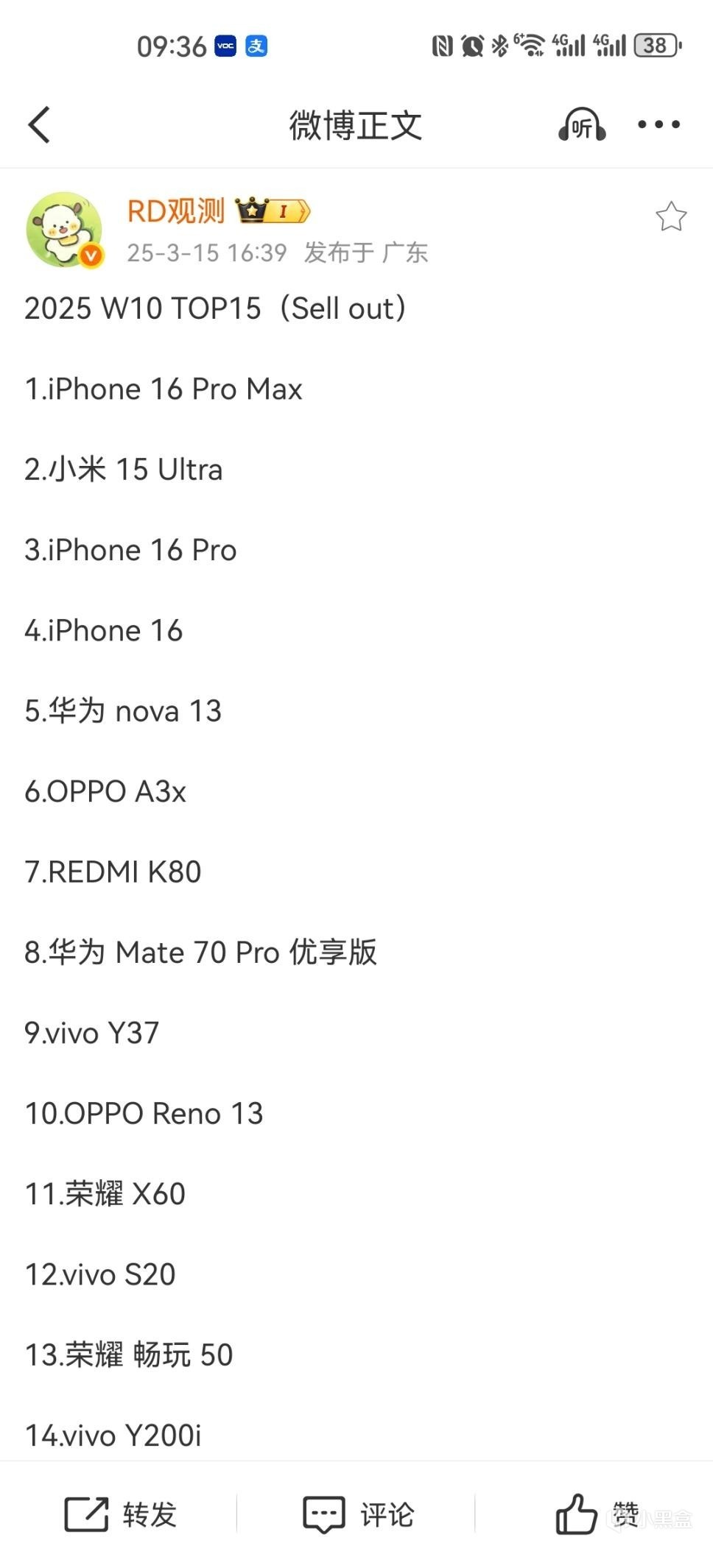Open RD观测's profile avatar
Viewport: 713px width, 1568px height.
point(65,230)
